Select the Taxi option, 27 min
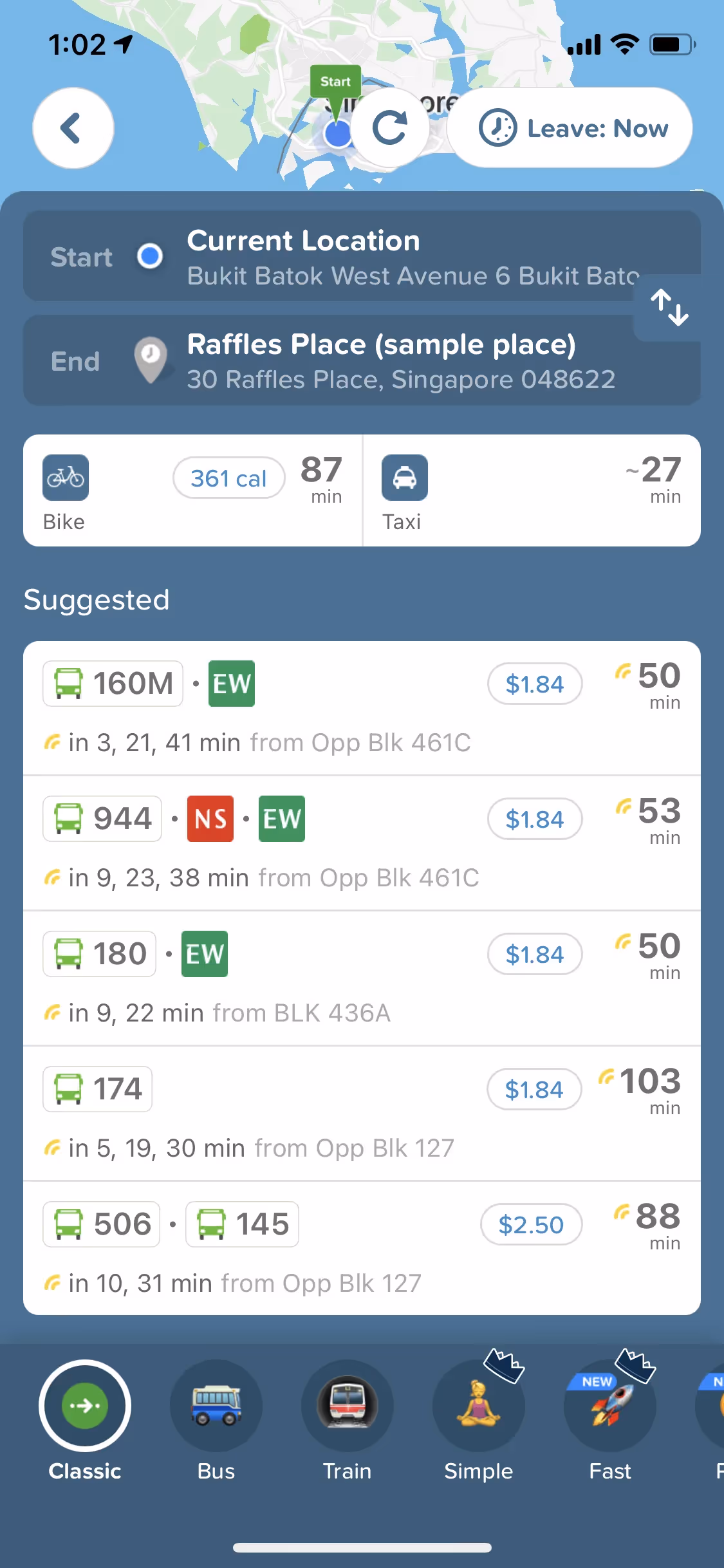 [532, 490]
